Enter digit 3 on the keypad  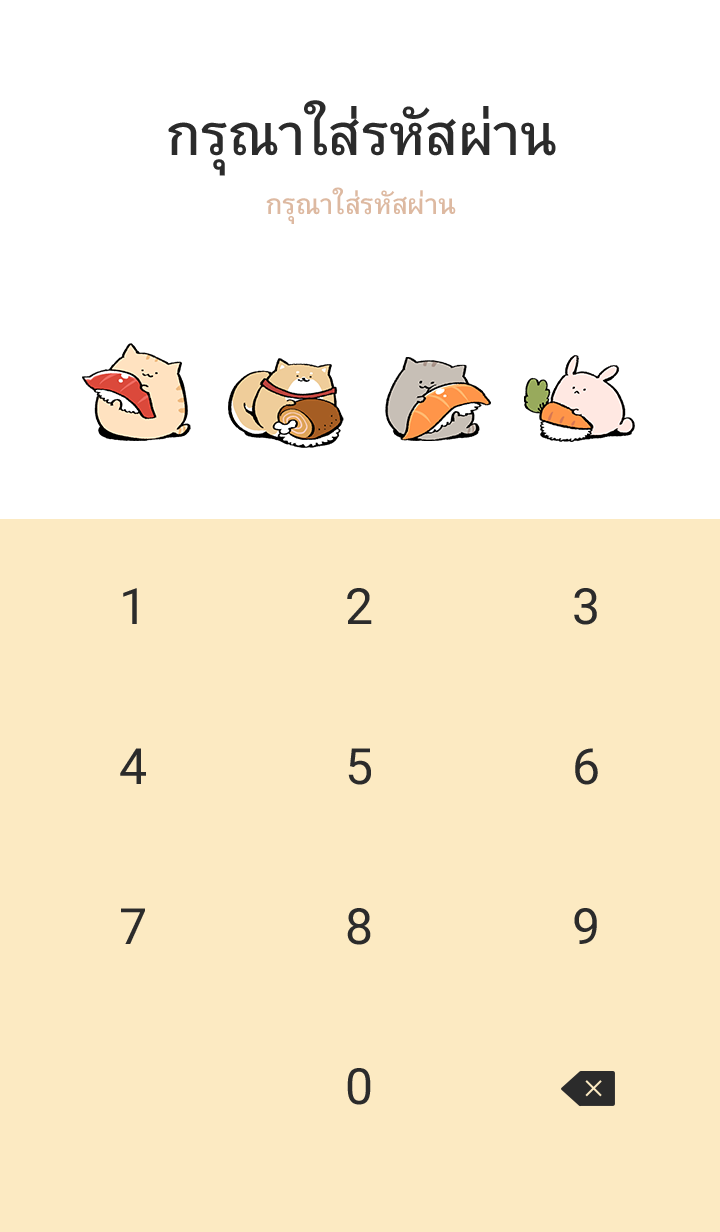pyautogui.click(x=586, y=608)
